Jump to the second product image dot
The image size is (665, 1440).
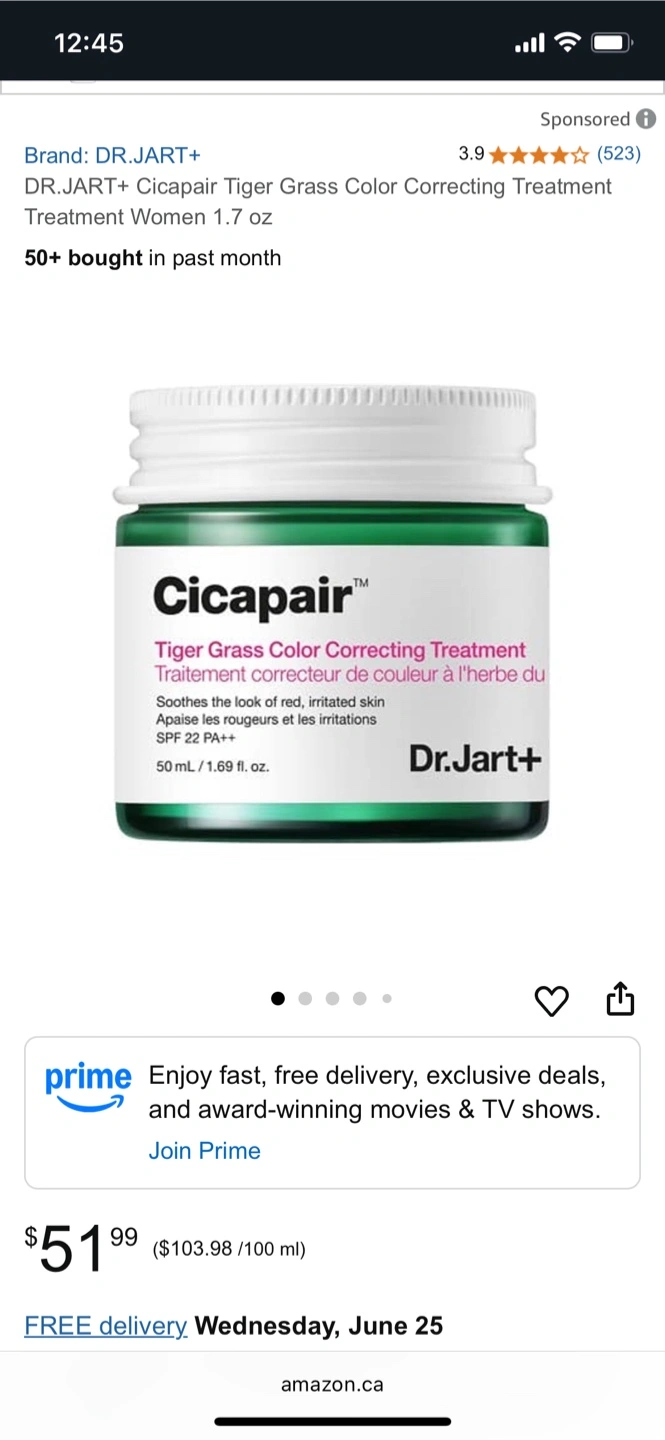coord(305,998)
